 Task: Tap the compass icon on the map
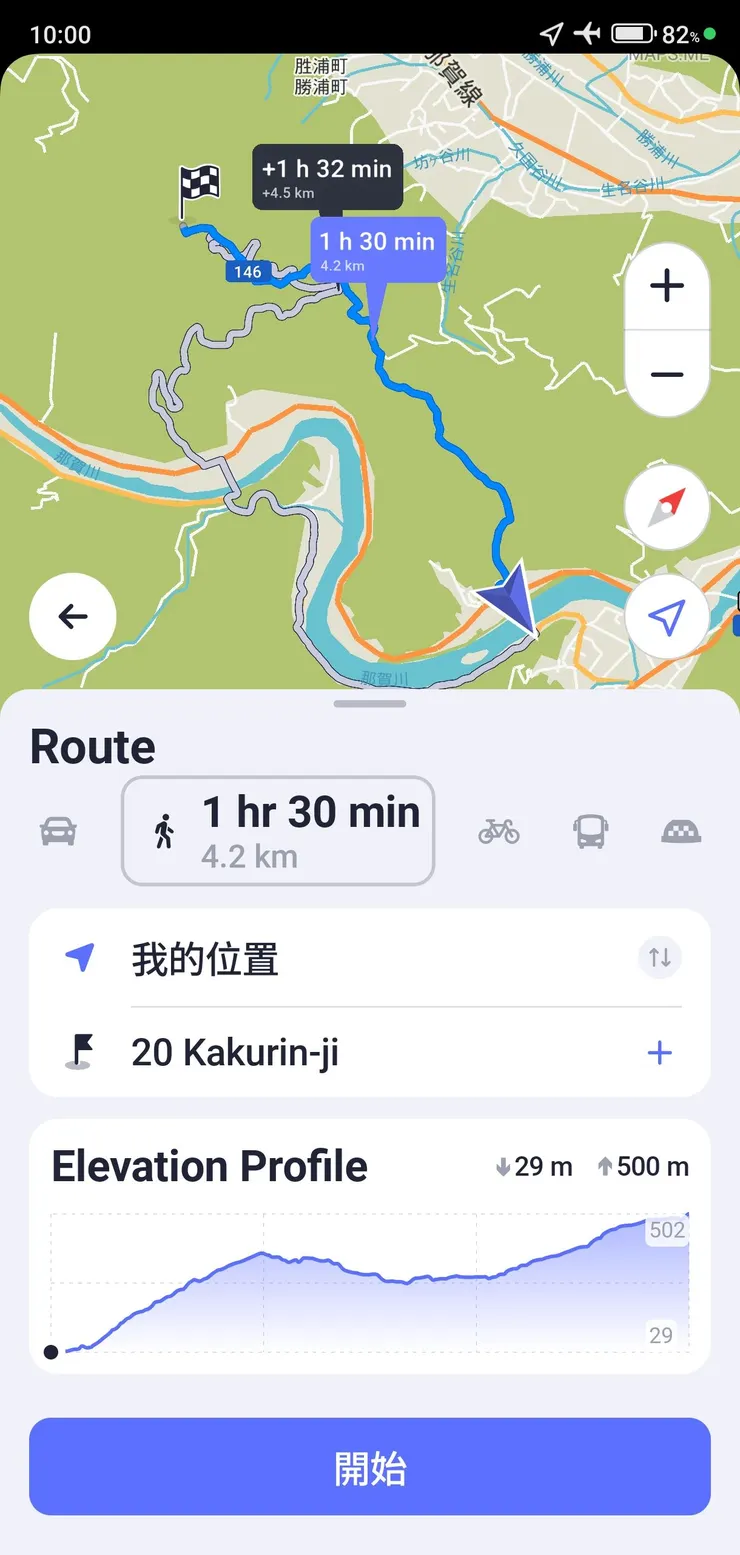(x=666, y=507)
